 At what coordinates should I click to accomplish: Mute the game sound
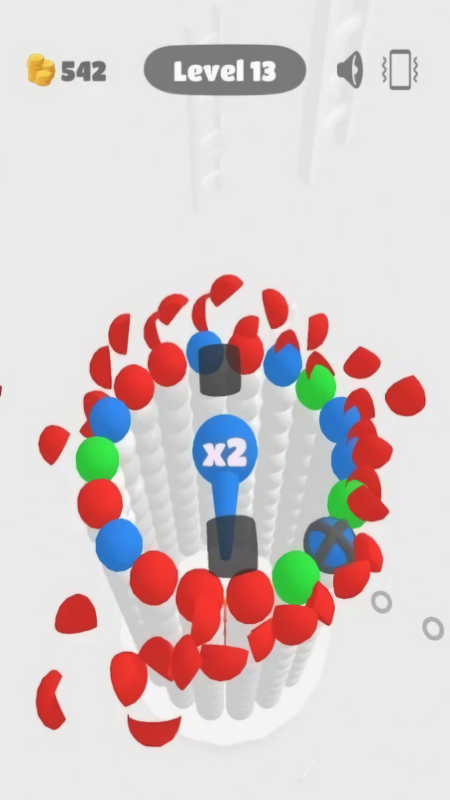350,70
